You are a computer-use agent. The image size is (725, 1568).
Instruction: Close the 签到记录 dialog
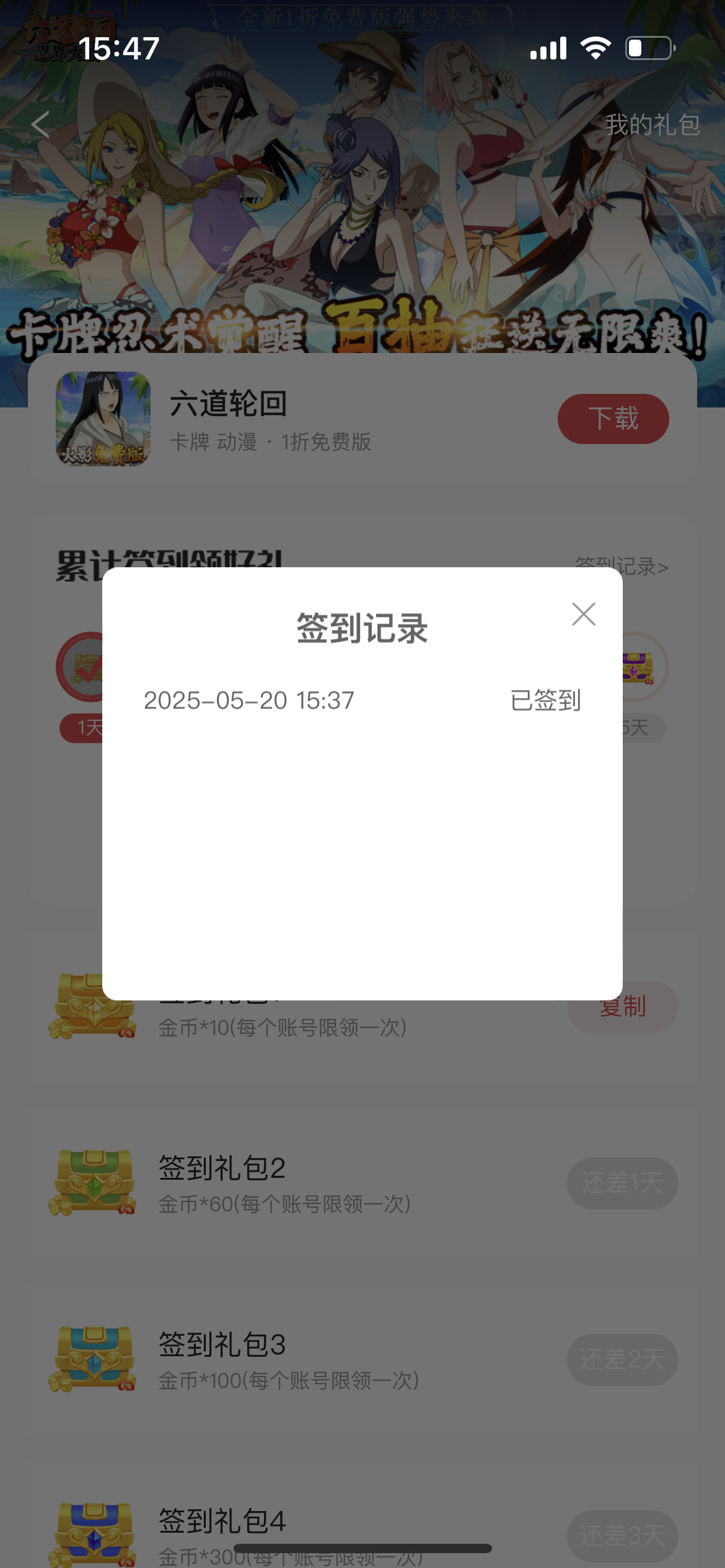click(x=584, y=614)
